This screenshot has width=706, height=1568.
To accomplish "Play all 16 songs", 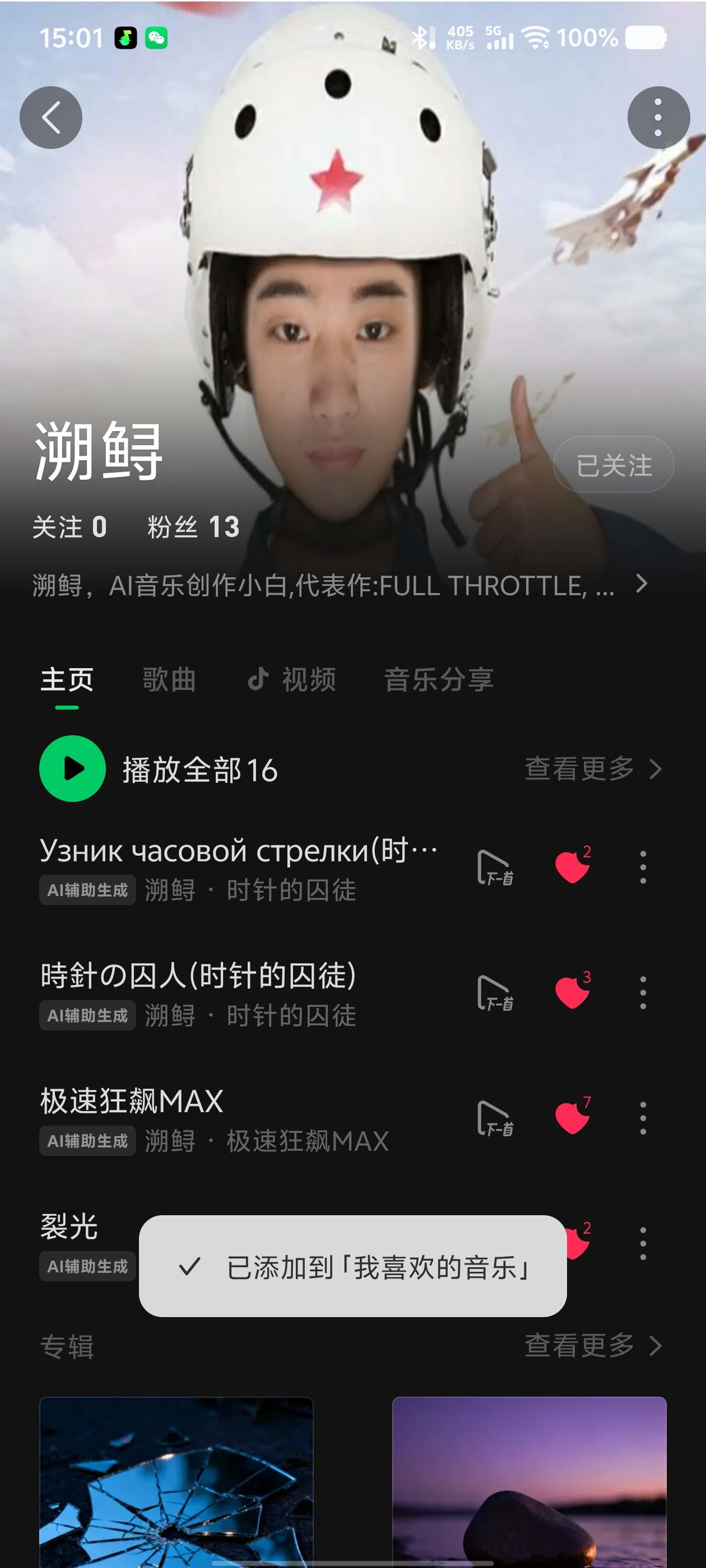I will 72,769.
